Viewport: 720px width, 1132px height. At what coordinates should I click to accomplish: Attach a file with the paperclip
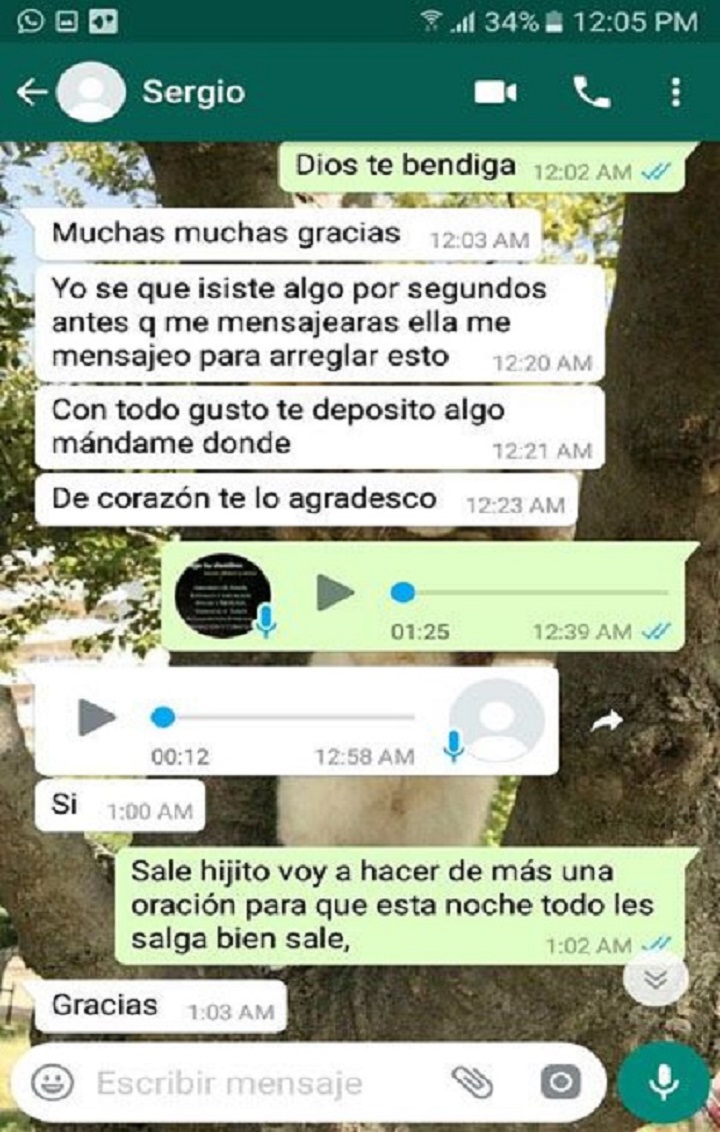[x=472, y=1081]
